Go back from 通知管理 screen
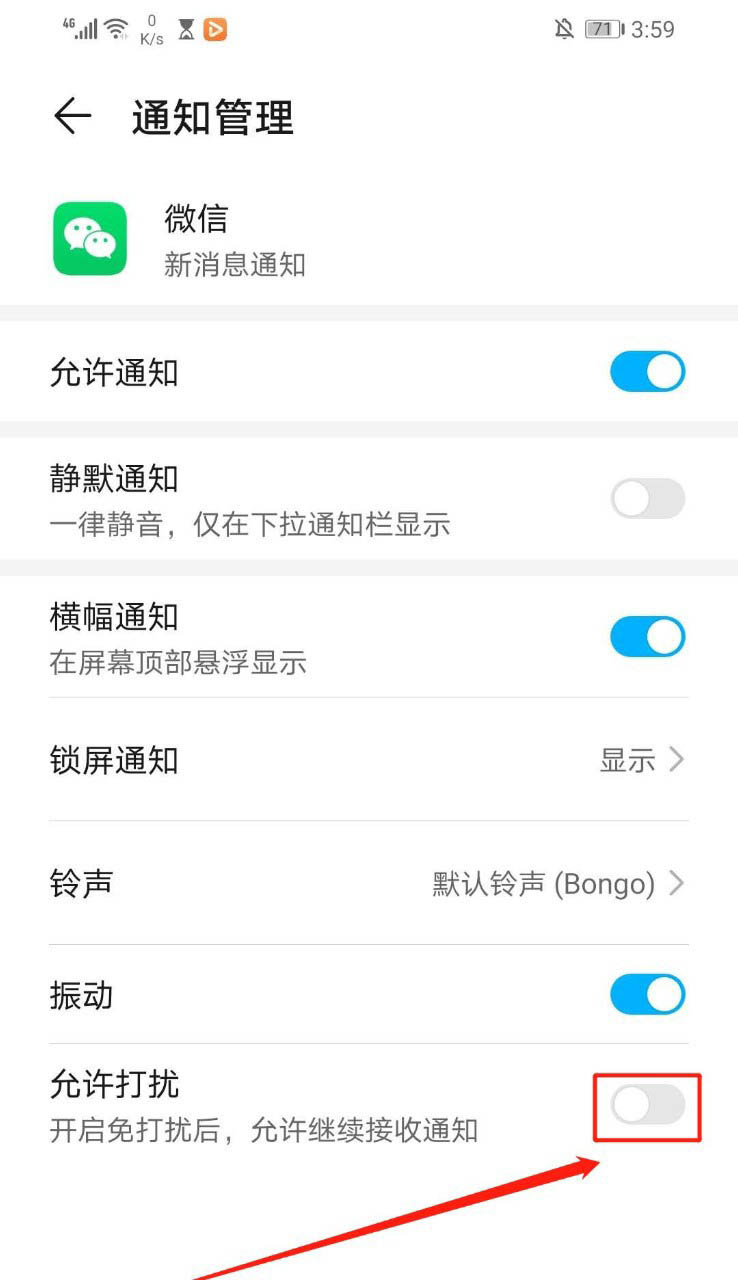The image size is (738, 1280). click(x=72, y=118)
